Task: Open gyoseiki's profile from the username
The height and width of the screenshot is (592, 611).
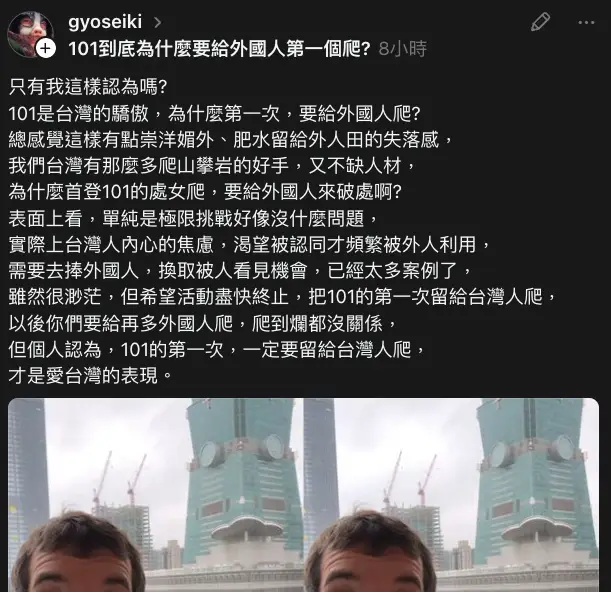Action: [107, 21]
